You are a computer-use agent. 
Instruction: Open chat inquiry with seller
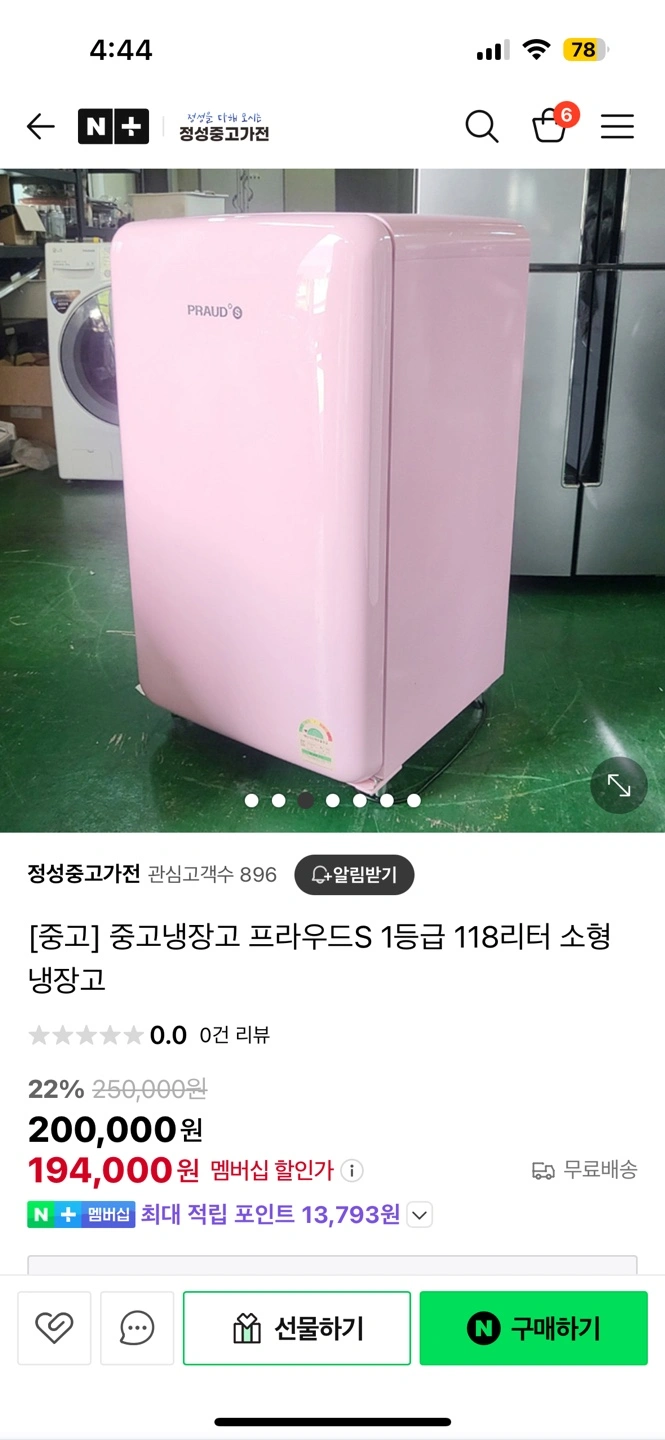pos(137,1328)
